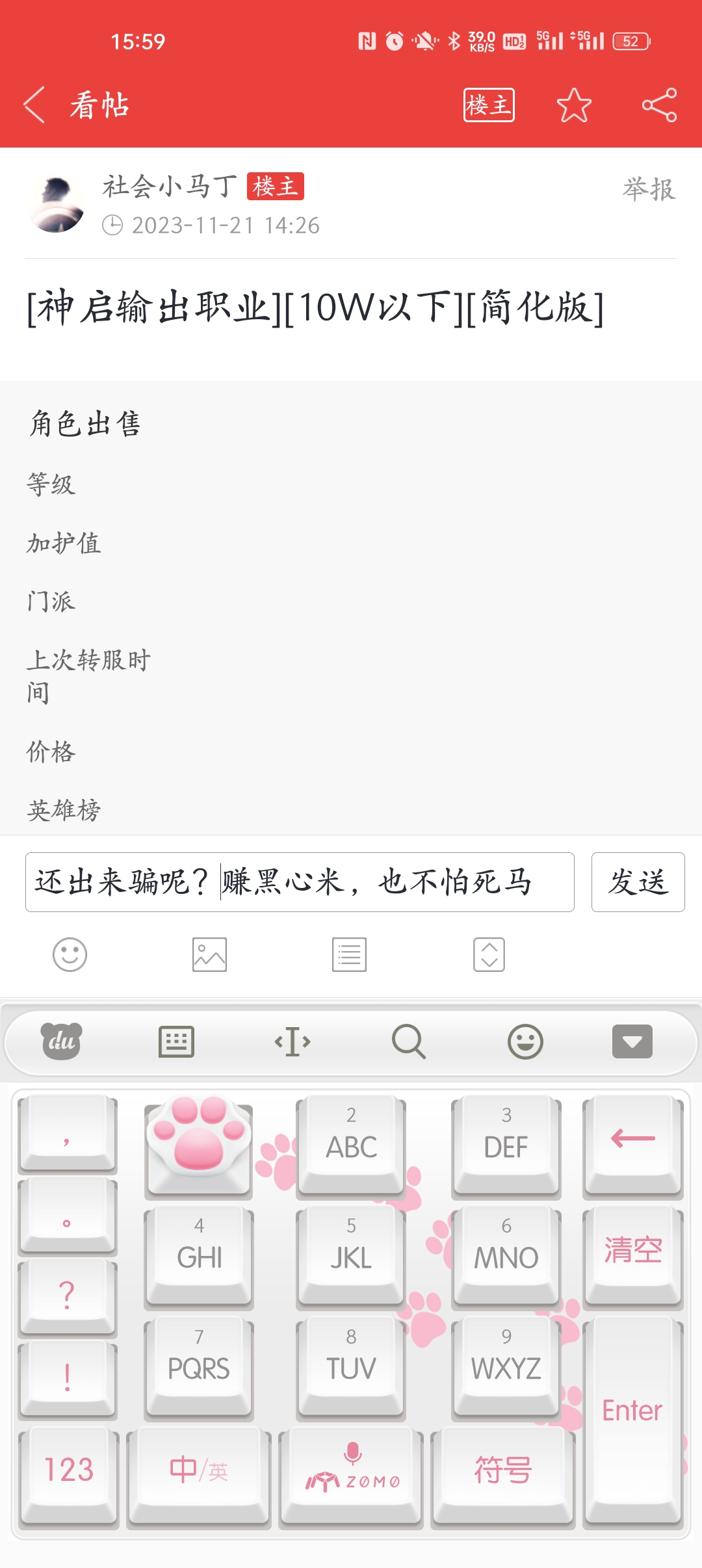Open the cursor movement tool on the keyboard
Screen dimensions: 702x1568
(x=292, y=1042)
